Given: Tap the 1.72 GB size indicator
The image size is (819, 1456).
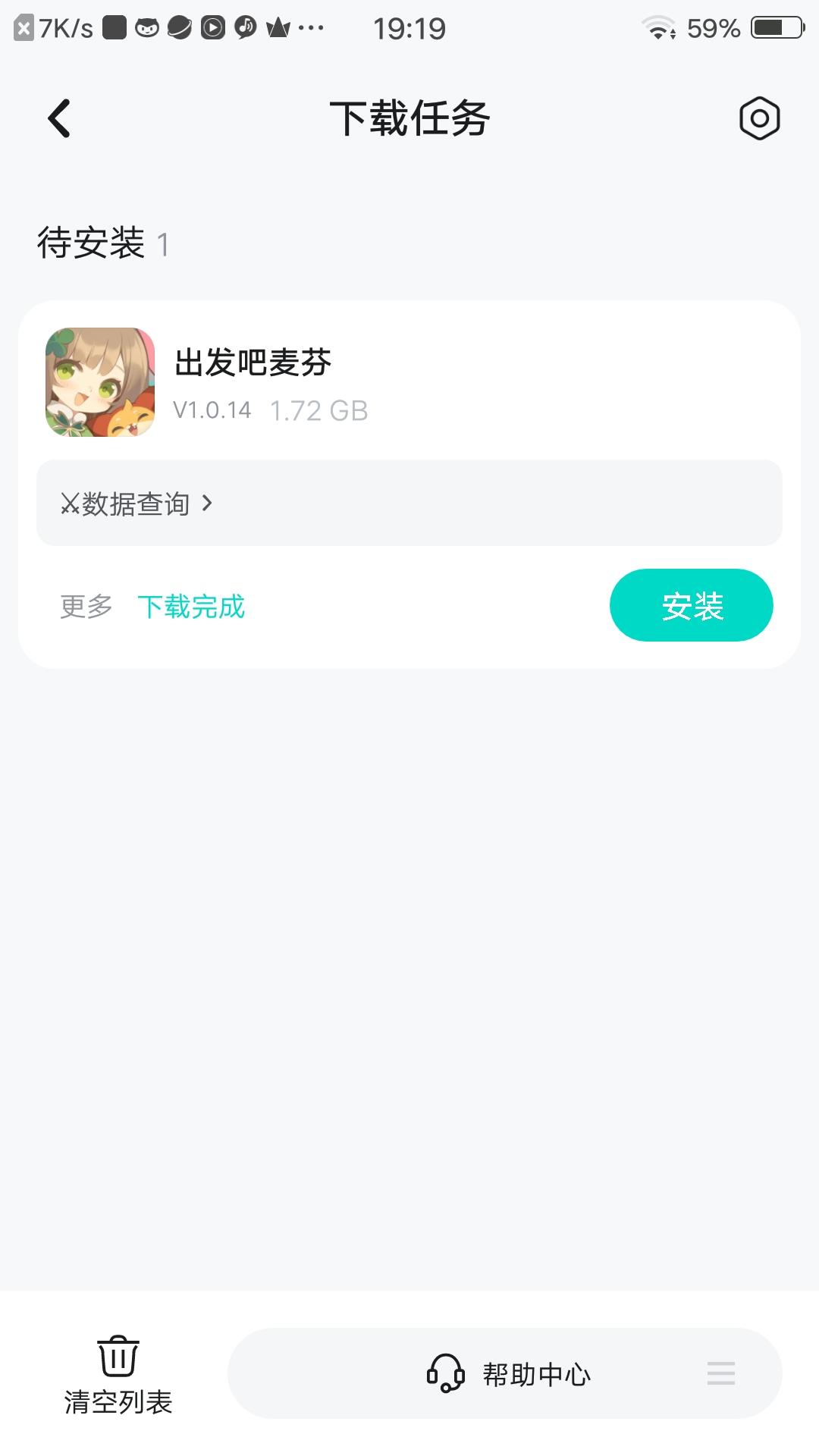Looking at the screenshot, I should point(320,410).
